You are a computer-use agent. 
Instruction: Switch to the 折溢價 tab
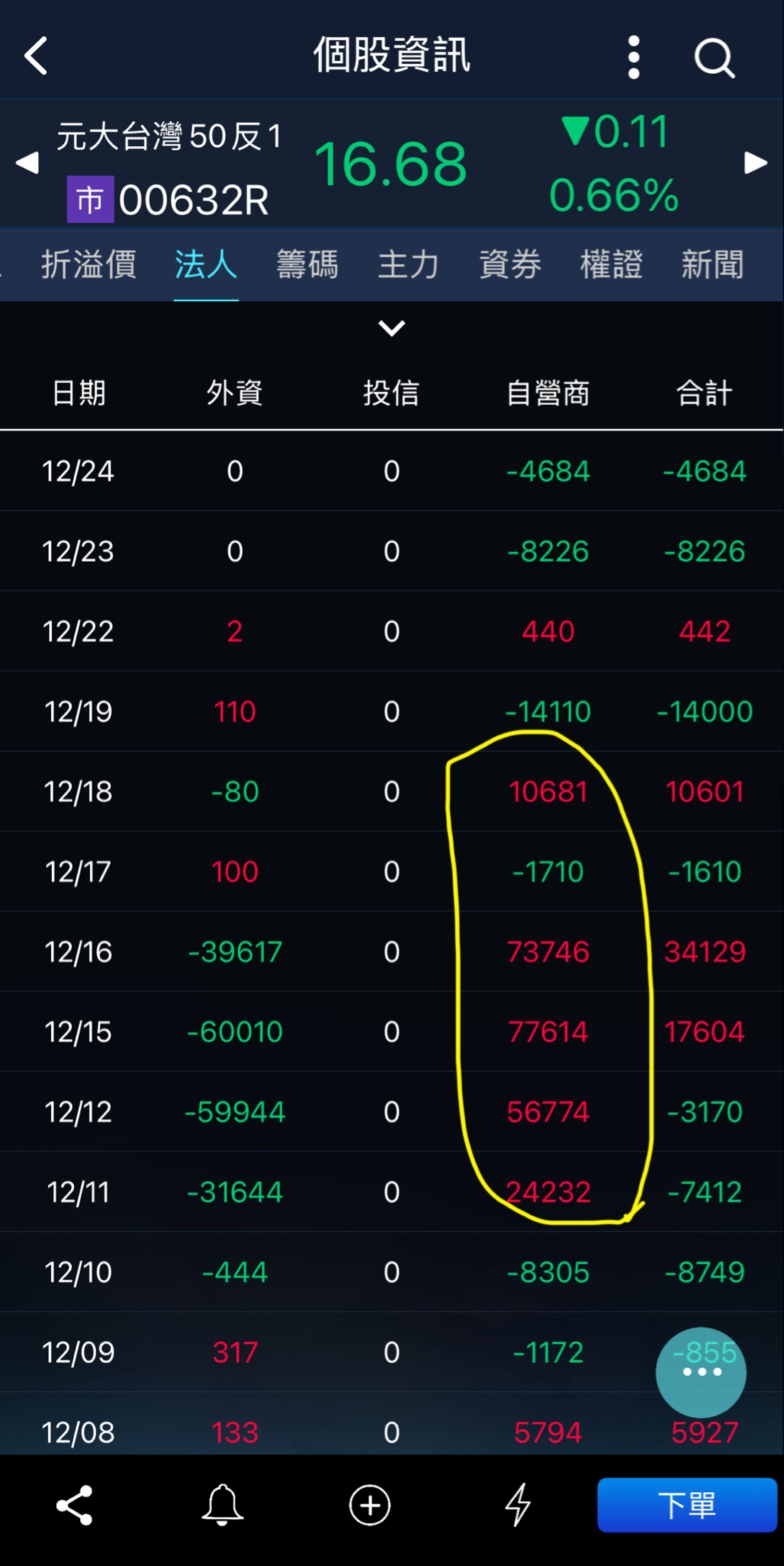click(89, 265)
